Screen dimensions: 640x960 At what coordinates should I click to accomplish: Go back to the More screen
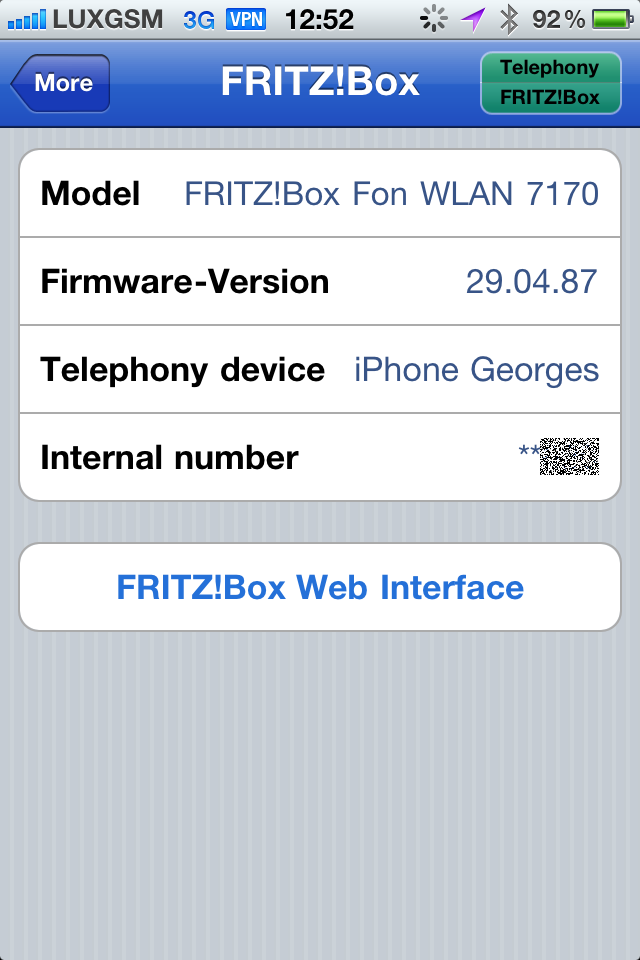[61, 83]
